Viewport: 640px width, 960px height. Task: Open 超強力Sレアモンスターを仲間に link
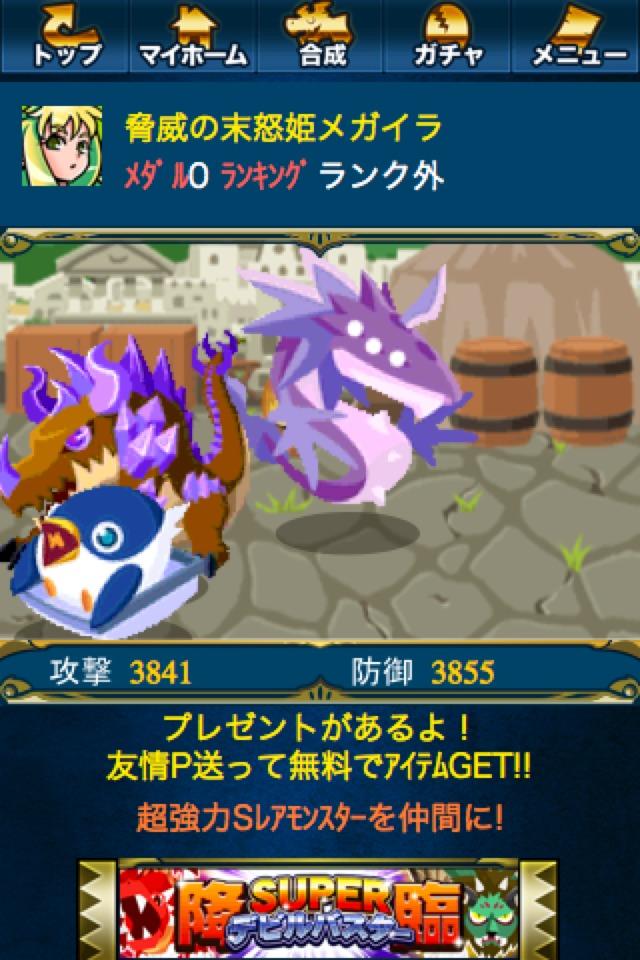tap(320, 819)
